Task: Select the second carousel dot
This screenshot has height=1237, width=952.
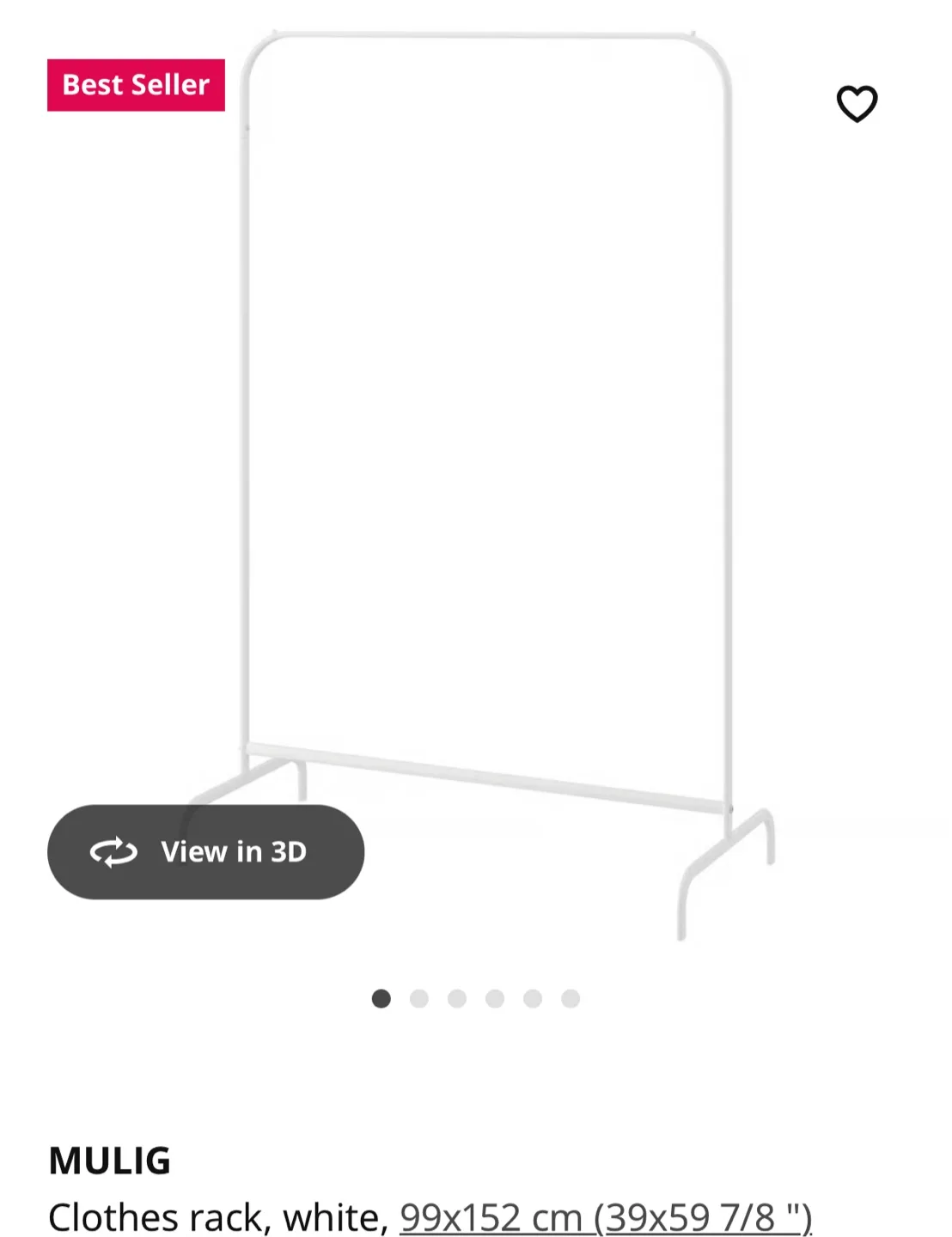Action: coord(419,998)
